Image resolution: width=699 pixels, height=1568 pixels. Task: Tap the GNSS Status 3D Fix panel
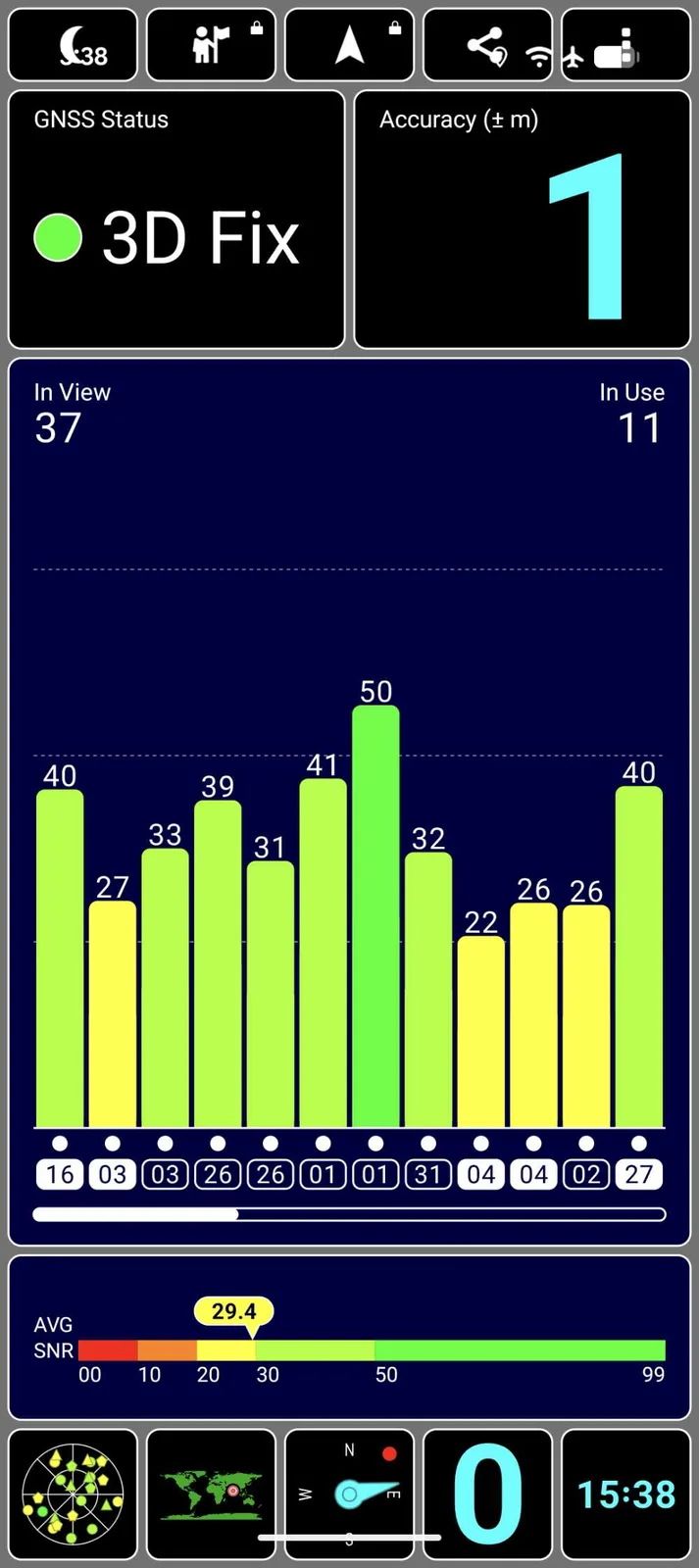click(176, 220)
